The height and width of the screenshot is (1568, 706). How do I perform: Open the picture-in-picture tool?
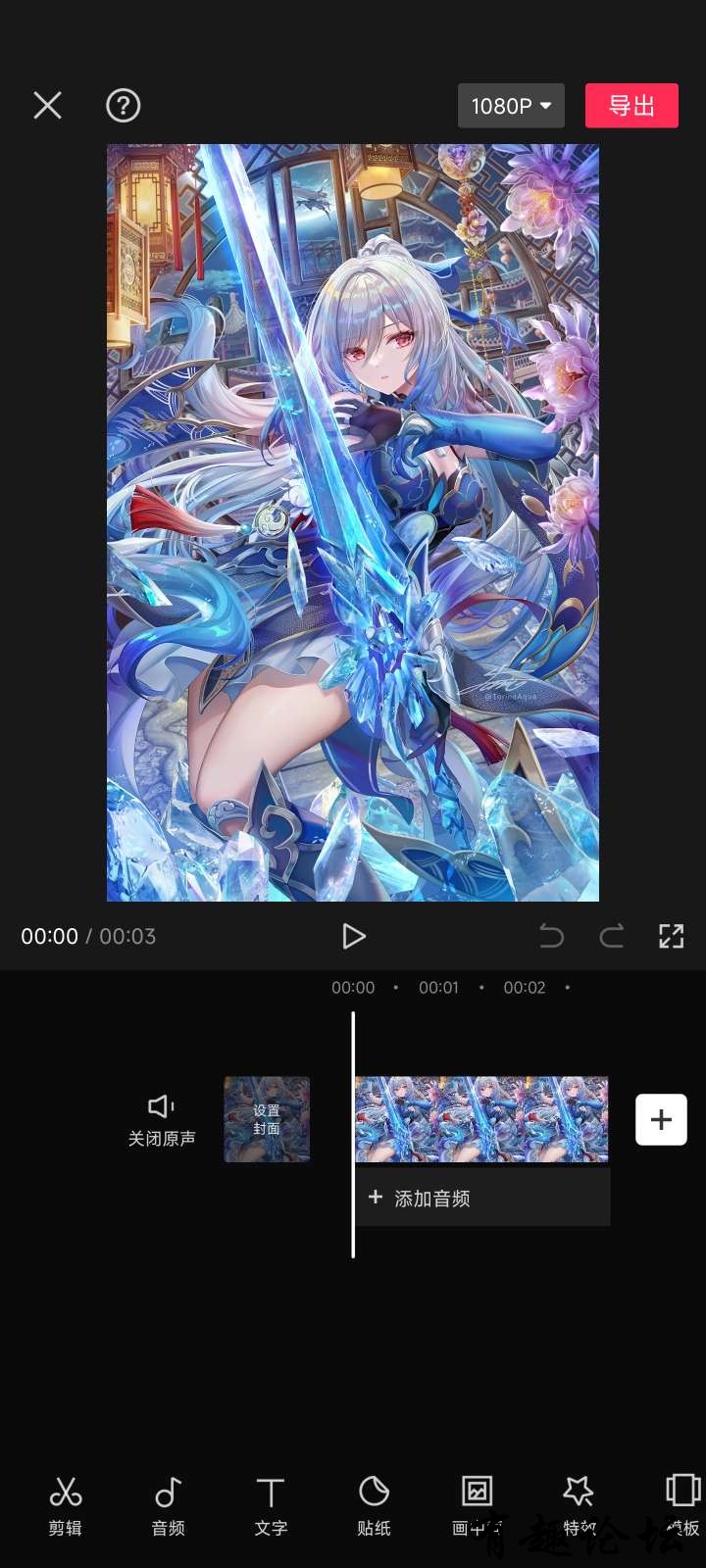pyautogui.click(x=477, y=1504)
